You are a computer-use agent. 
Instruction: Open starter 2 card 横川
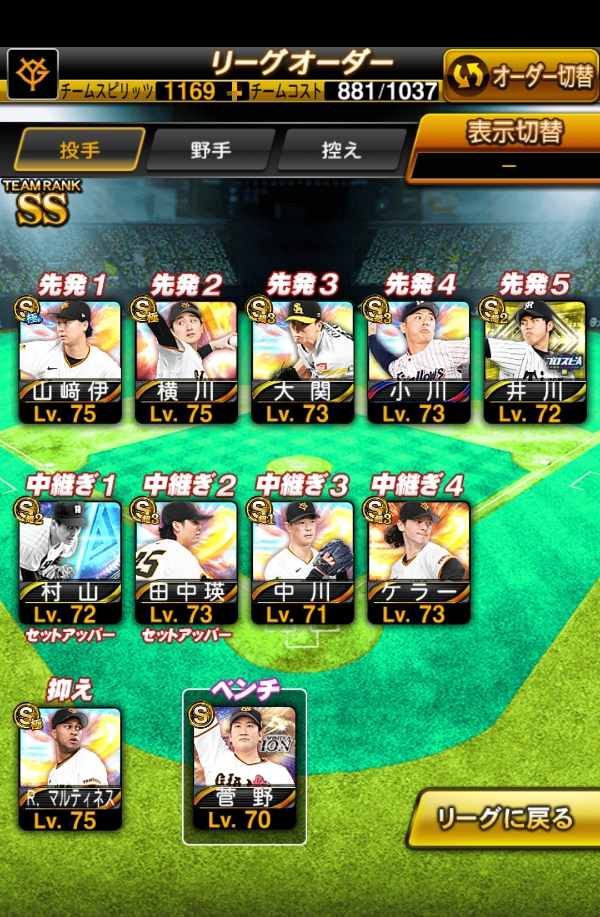pos(187,361)
